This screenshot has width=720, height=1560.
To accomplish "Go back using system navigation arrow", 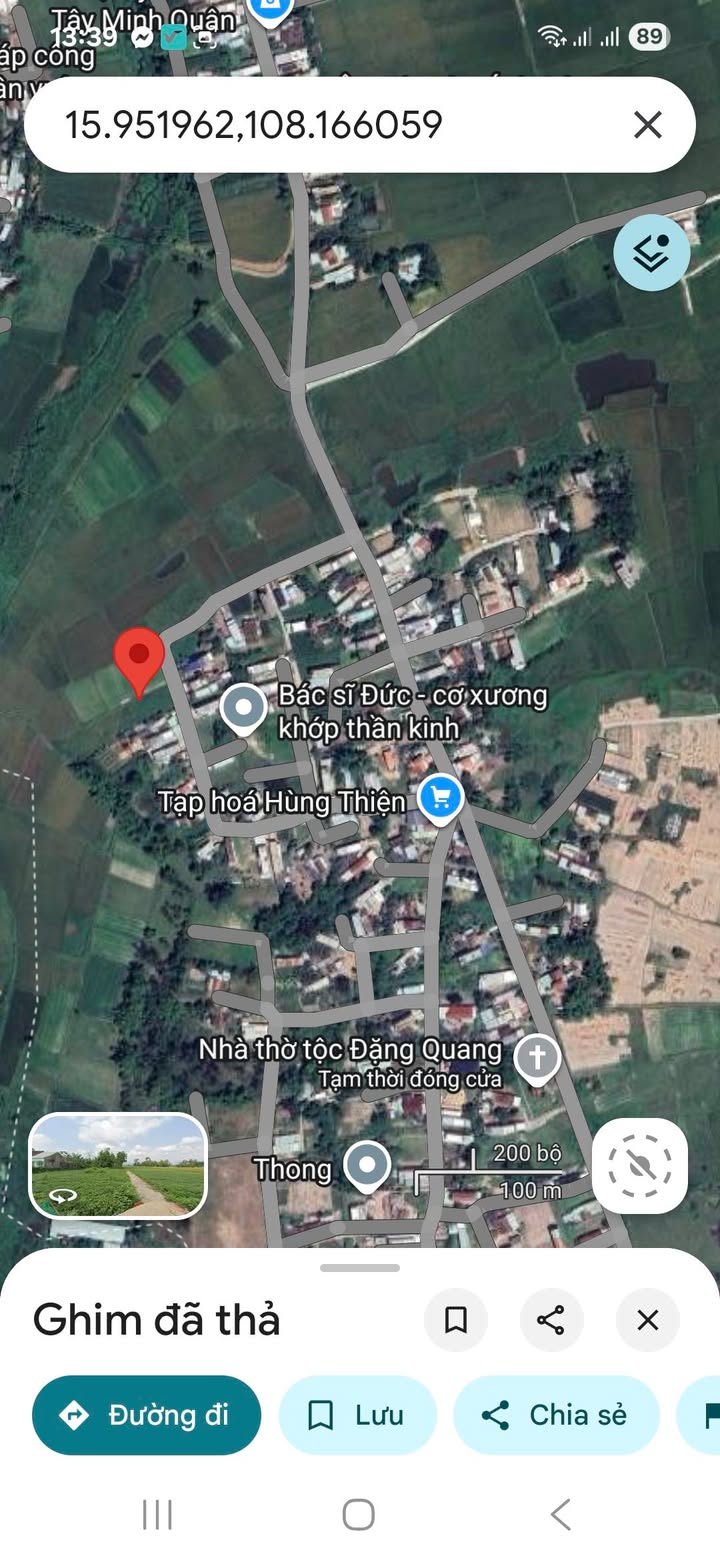I will click(x=561, y=1514).
